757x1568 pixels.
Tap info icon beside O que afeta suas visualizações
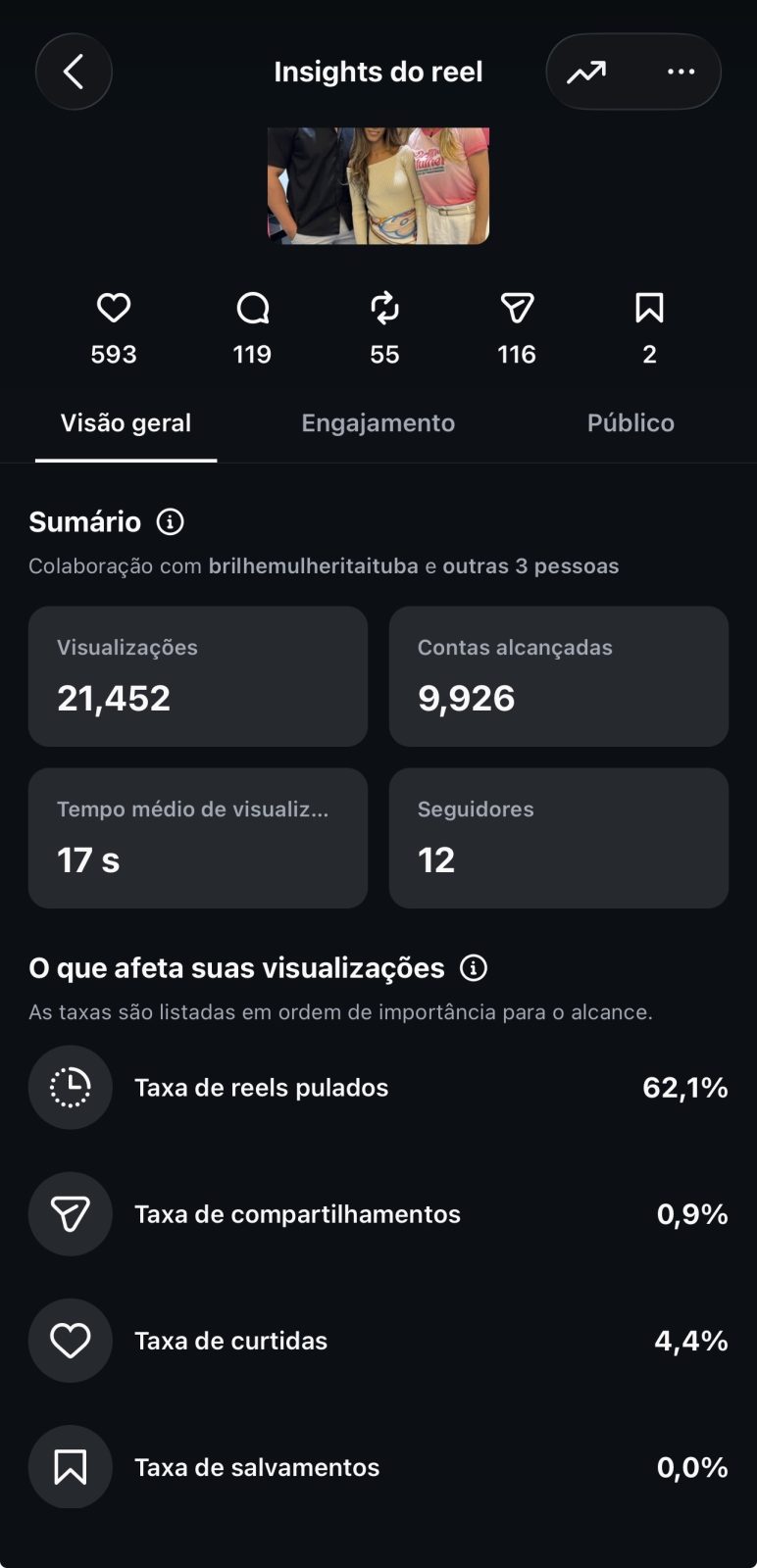(x=474, y=968)
